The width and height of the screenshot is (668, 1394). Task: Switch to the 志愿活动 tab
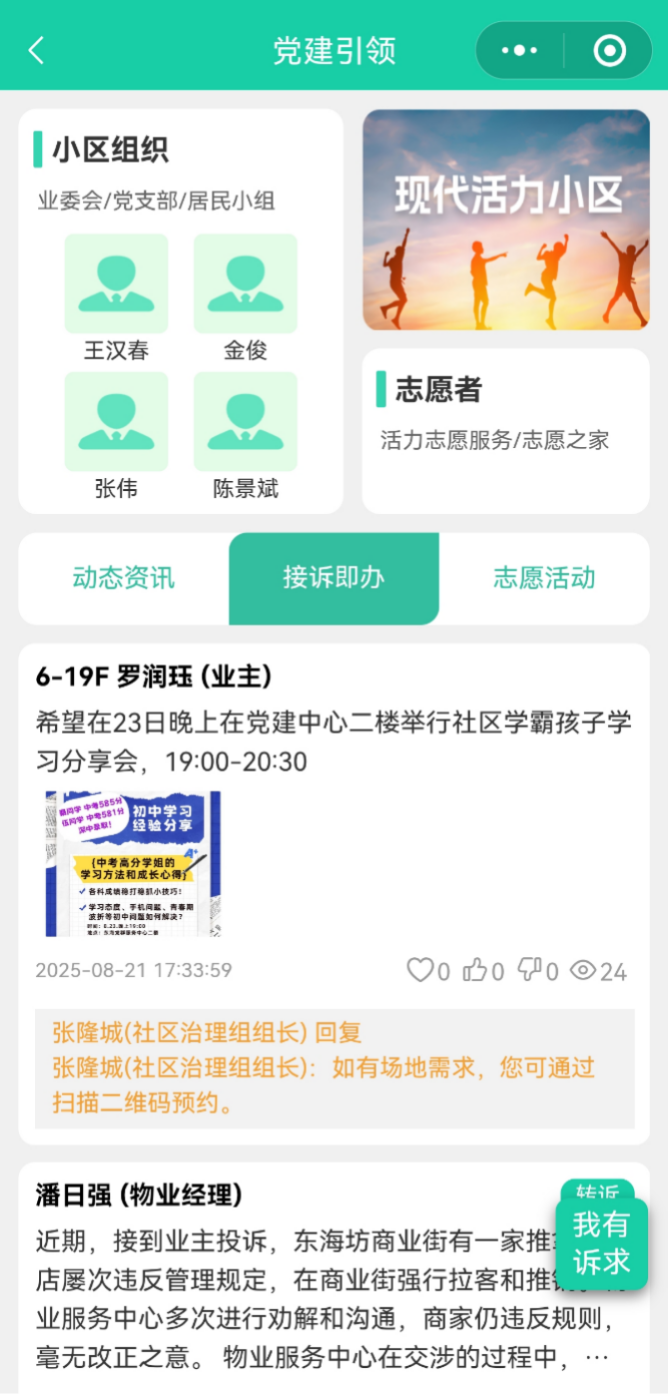click(544, 578)
